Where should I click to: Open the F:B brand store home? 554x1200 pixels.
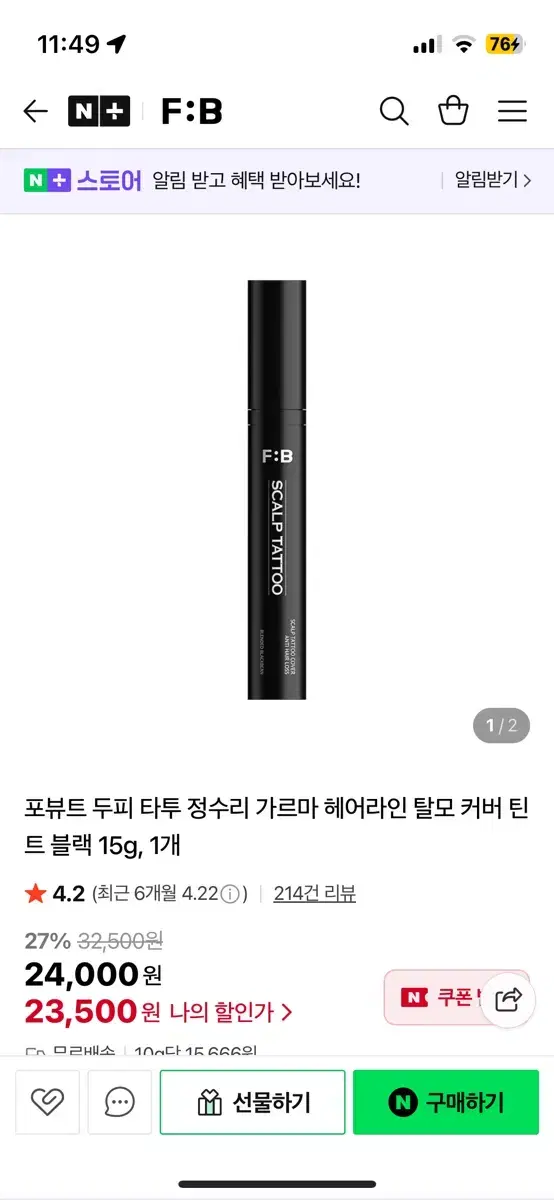192,111
